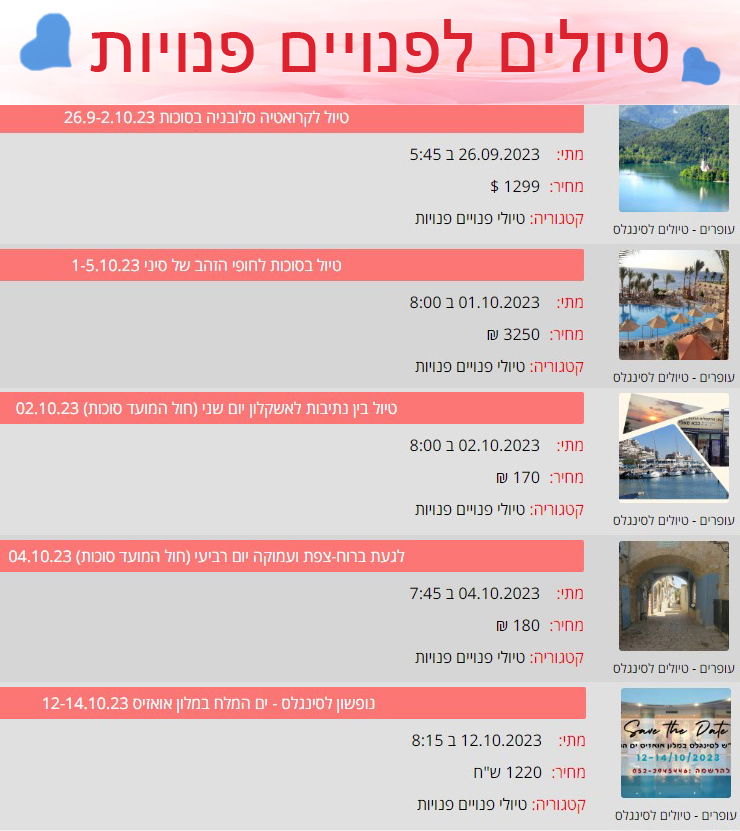The height and width of the screenshot is (831, 740).
Task: Tap the stone alley photo of Safed trip
Action: point(673,596)
